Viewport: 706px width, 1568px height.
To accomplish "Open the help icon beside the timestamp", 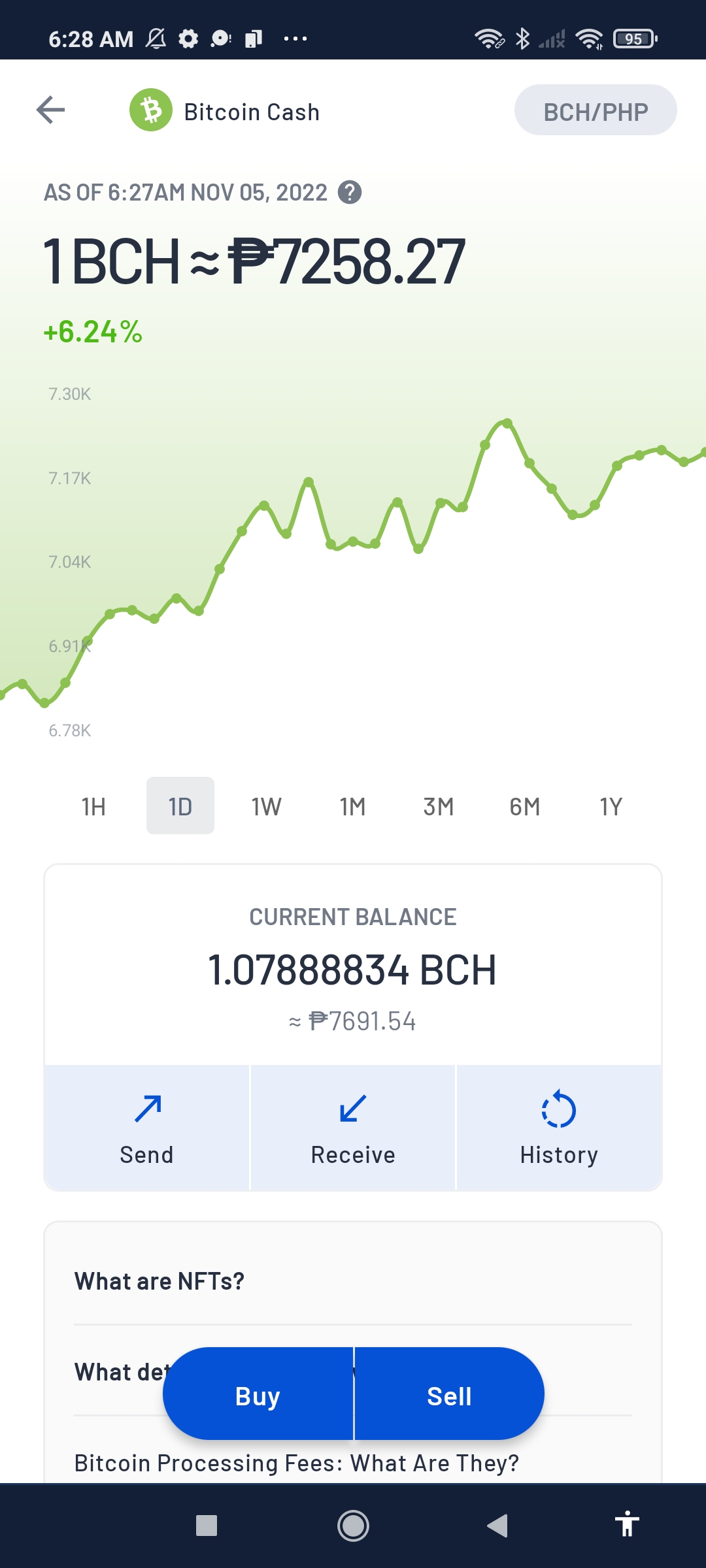I will pyautogui.click(x=350, y=193).
